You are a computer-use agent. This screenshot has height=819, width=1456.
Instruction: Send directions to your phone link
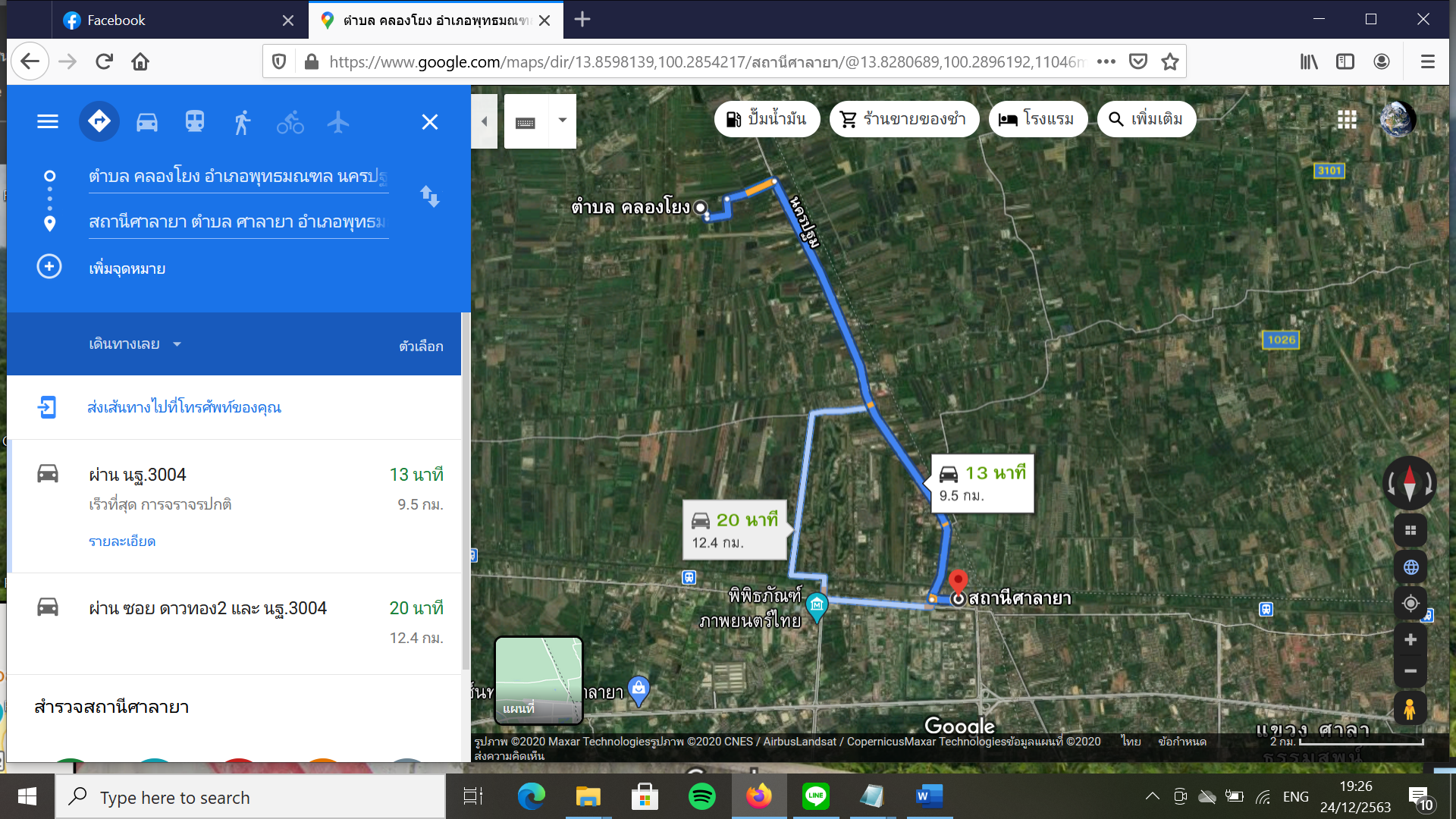coord(184,407)
